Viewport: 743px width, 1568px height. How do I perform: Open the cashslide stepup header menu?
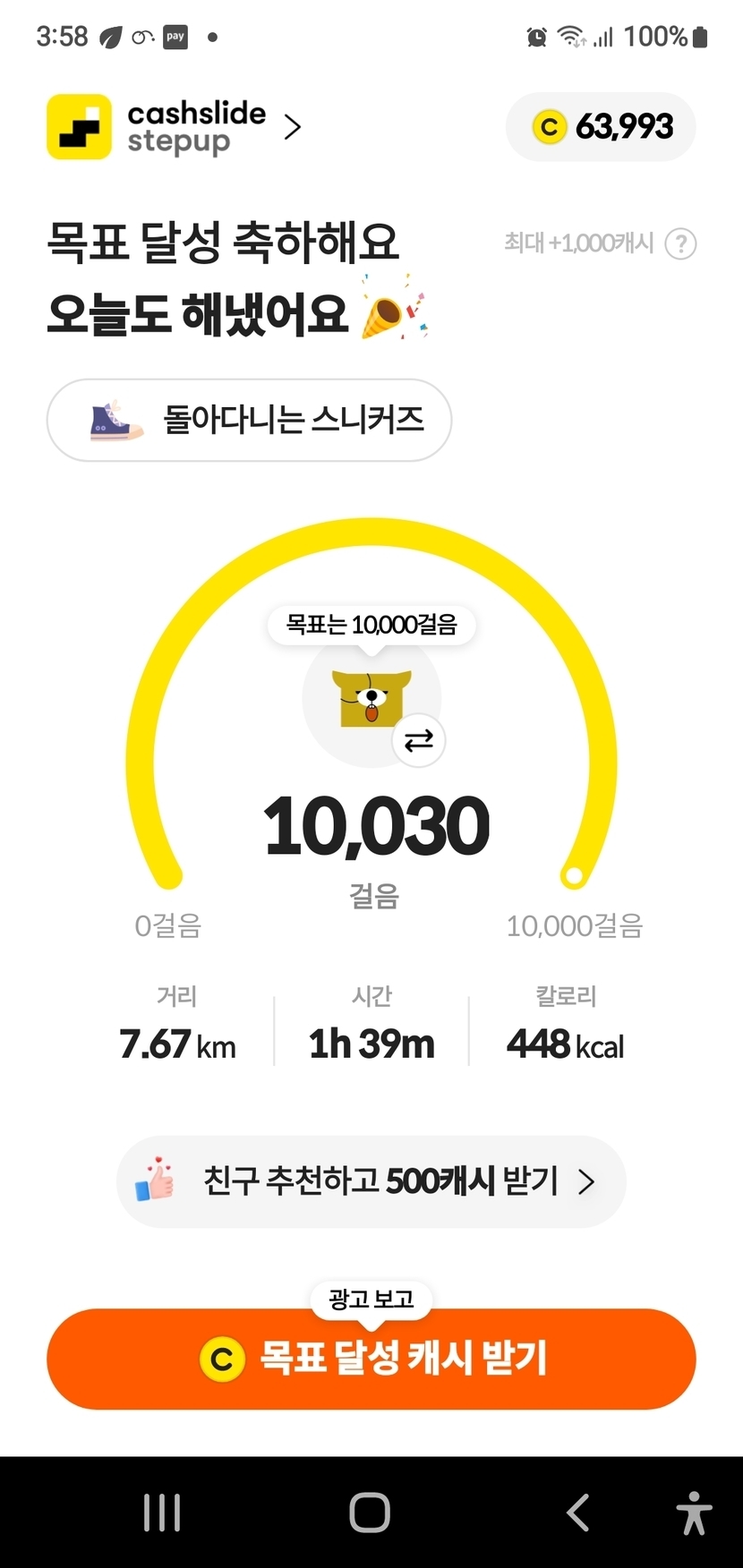pyautogui.click(x=175, y=127)
